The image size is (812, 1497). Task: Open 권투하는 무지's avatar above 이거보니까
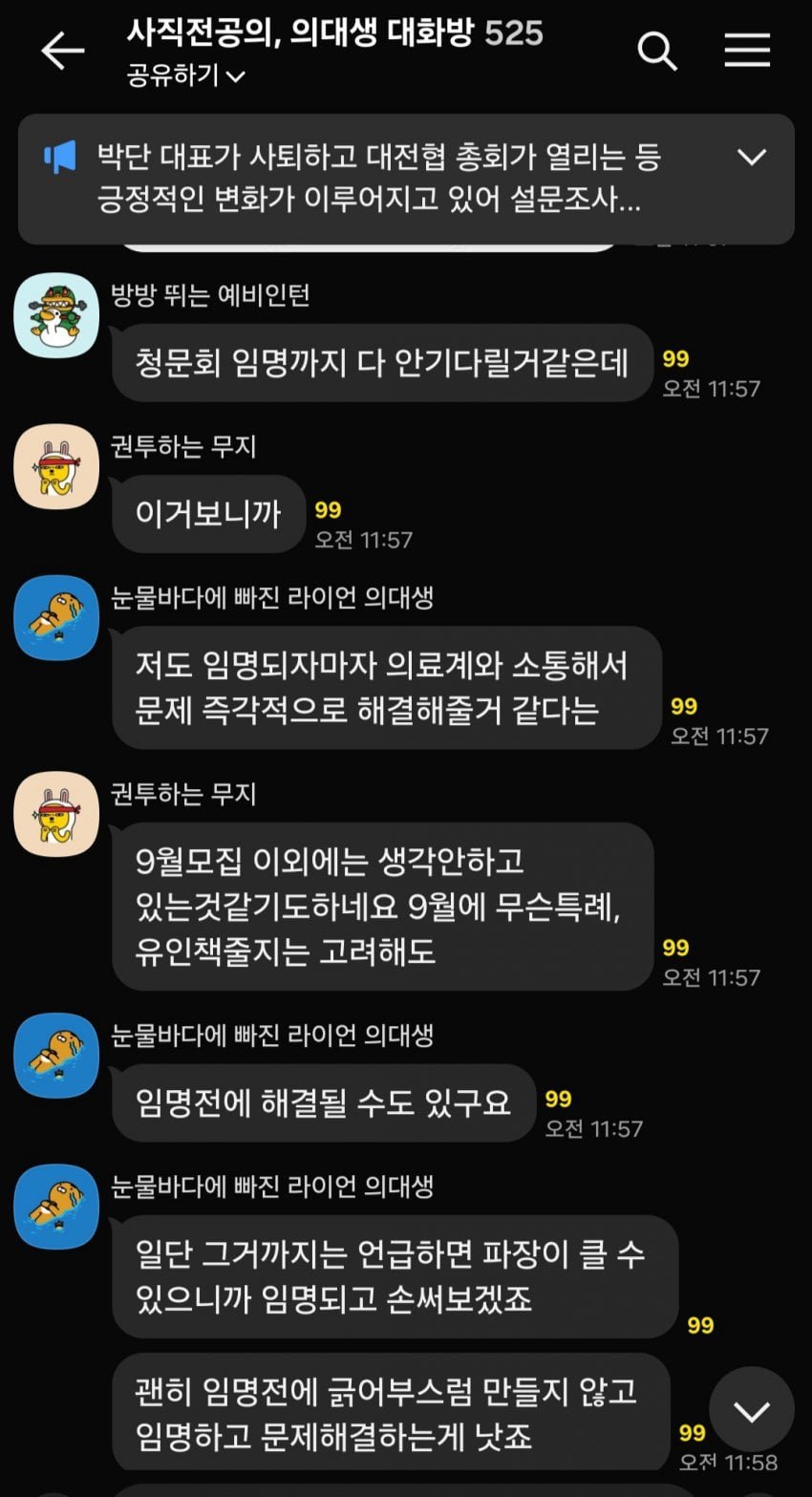tap(56, 467)
